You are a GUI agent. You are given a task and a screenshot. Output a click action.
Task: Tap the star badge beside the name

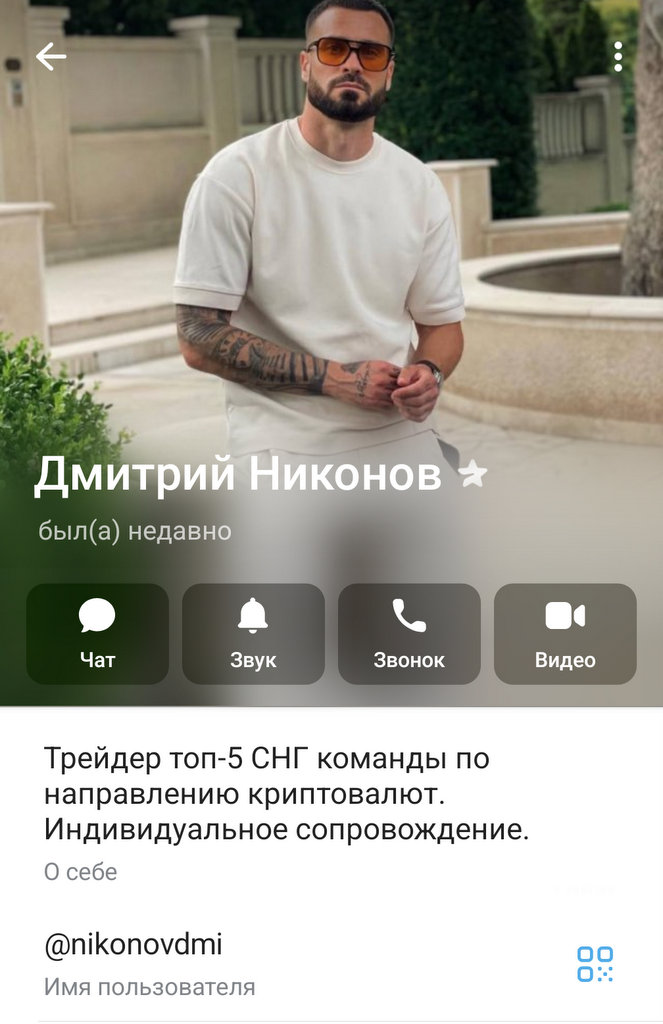[x=472, y=476]
